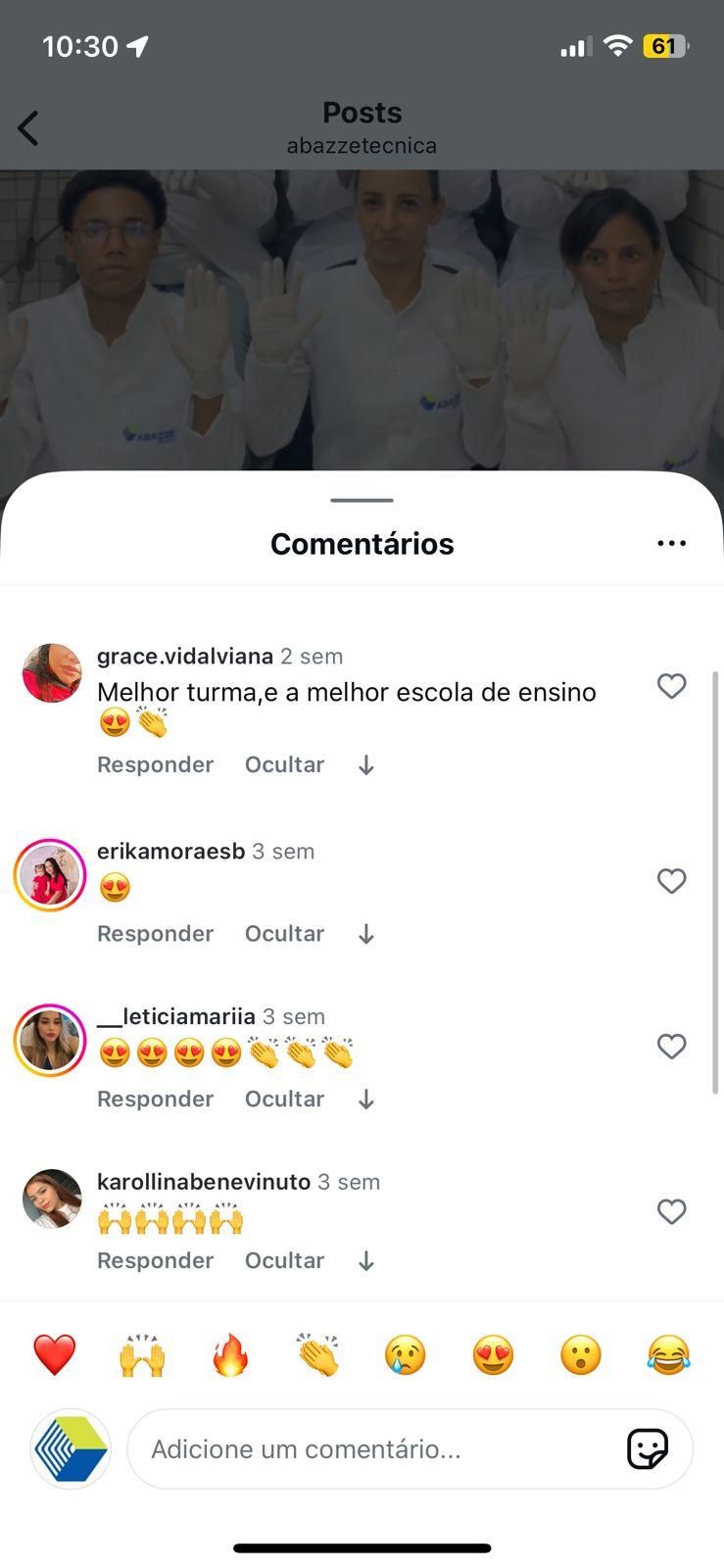
Task: Open the sticker picker in comment box
Action: 648,1448
